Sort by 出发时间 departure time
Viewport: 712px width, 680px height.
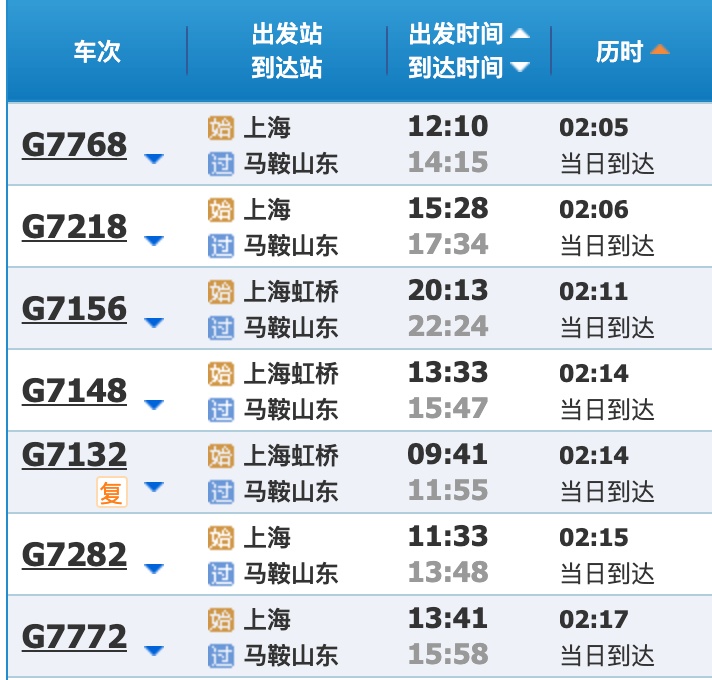coord(467,34)
